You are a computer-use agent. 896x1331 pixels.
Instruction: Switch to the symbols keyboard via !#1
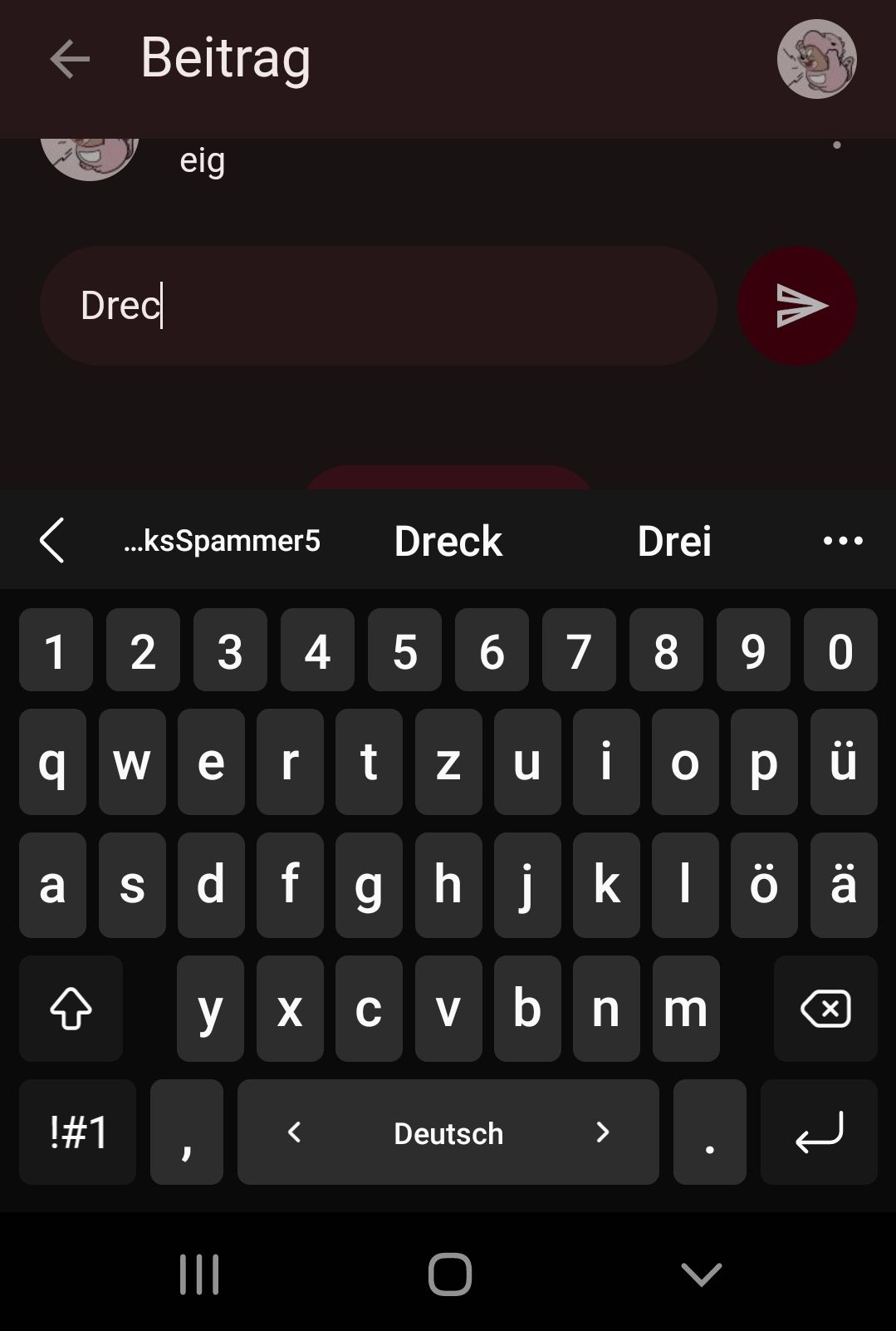pos(78,1132)
